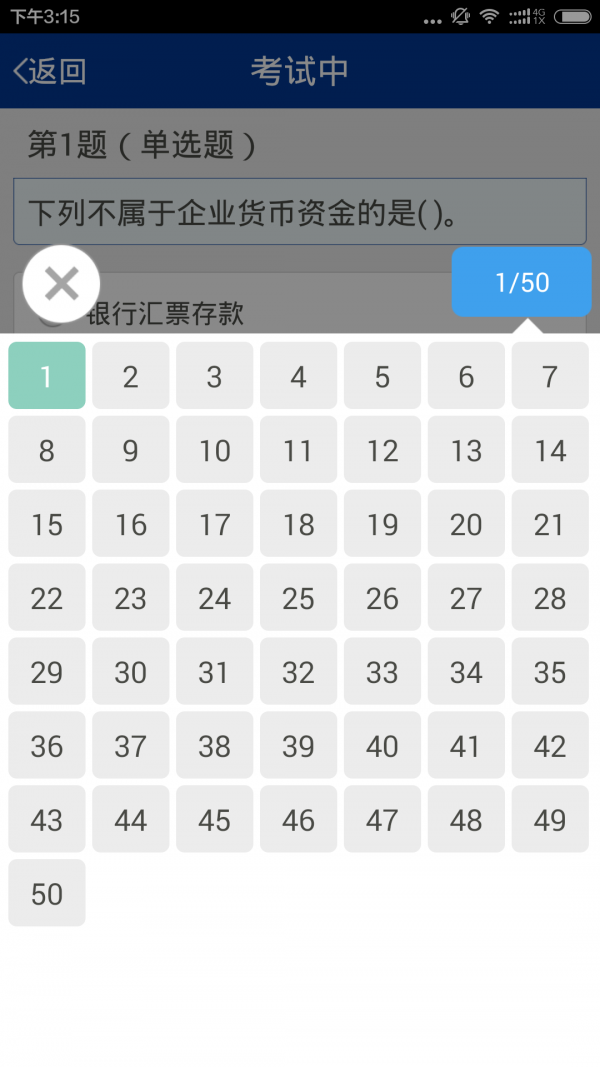Go to question 18
Viewport: 600px width, 1067px height.
(298, 524)
